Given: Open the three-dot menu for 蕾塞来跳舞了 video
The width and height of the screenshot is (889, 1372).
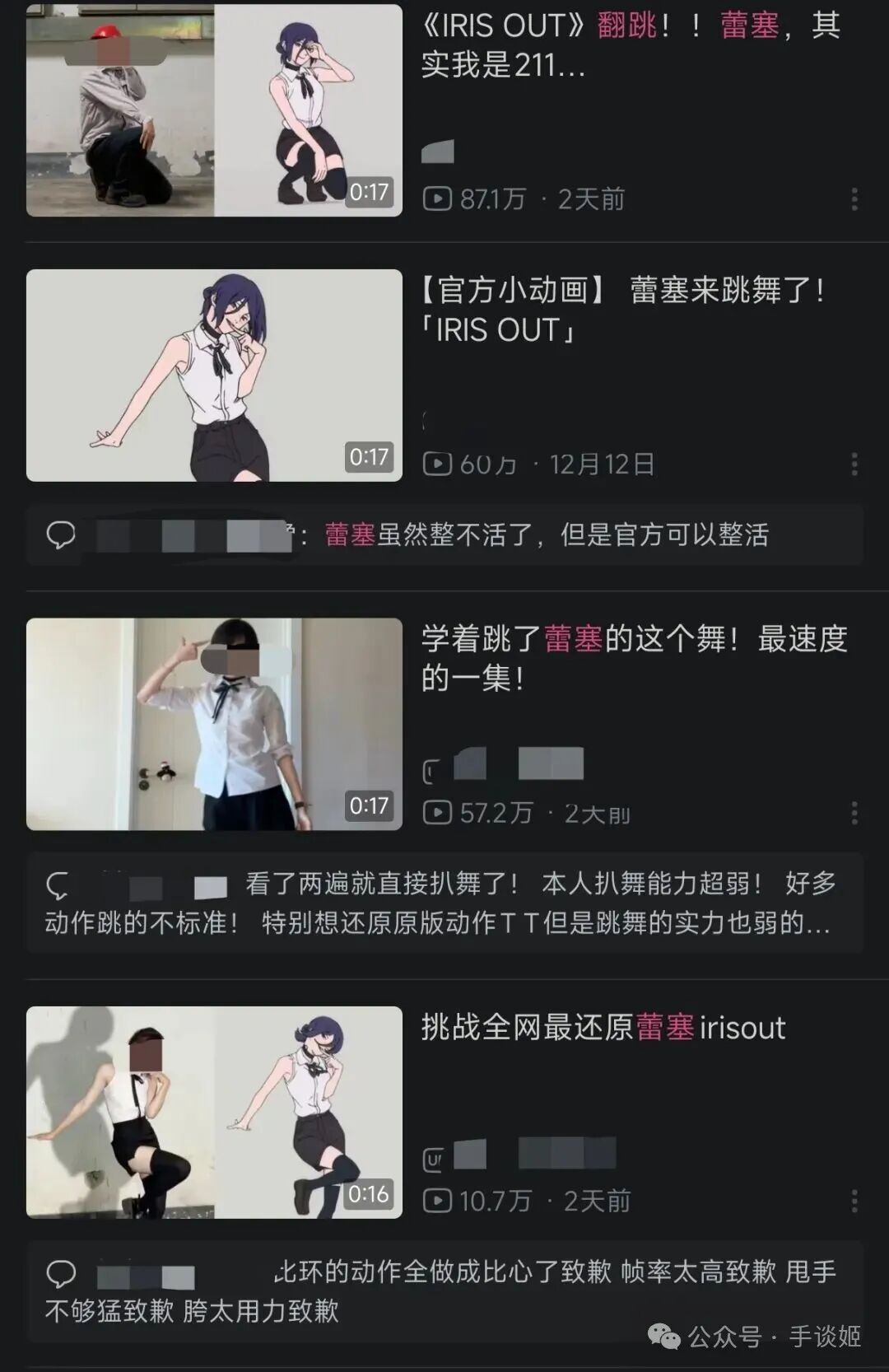Looking at the screenshot, I should click(x=853, y=464).
